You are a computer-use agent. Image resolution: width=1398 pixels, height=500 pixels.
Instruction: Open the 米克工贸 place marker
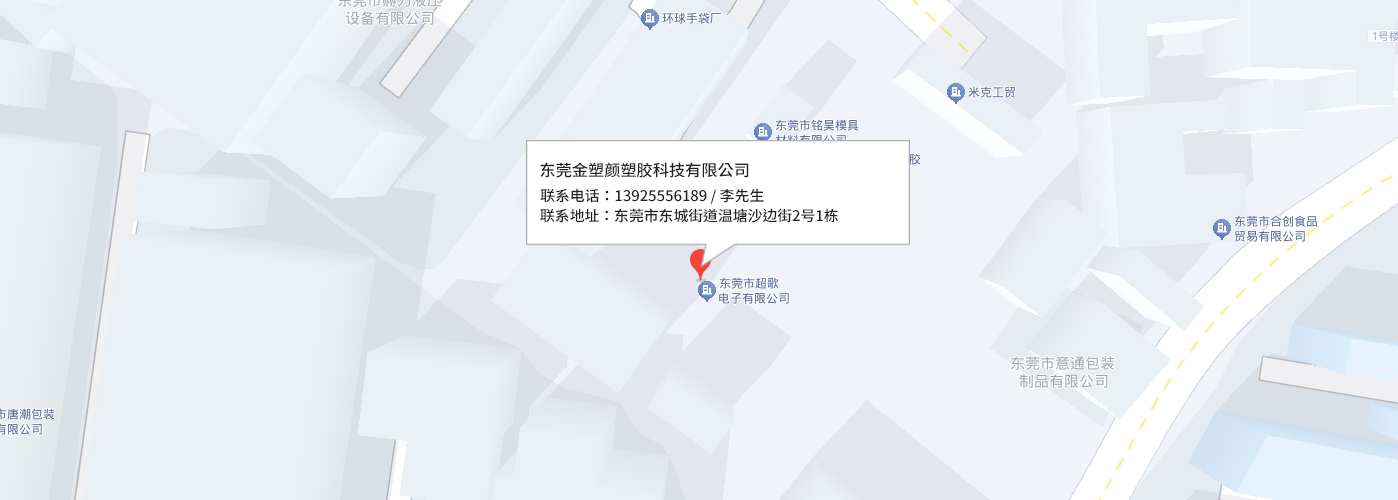pyautogui.click(x=956, y=92)
